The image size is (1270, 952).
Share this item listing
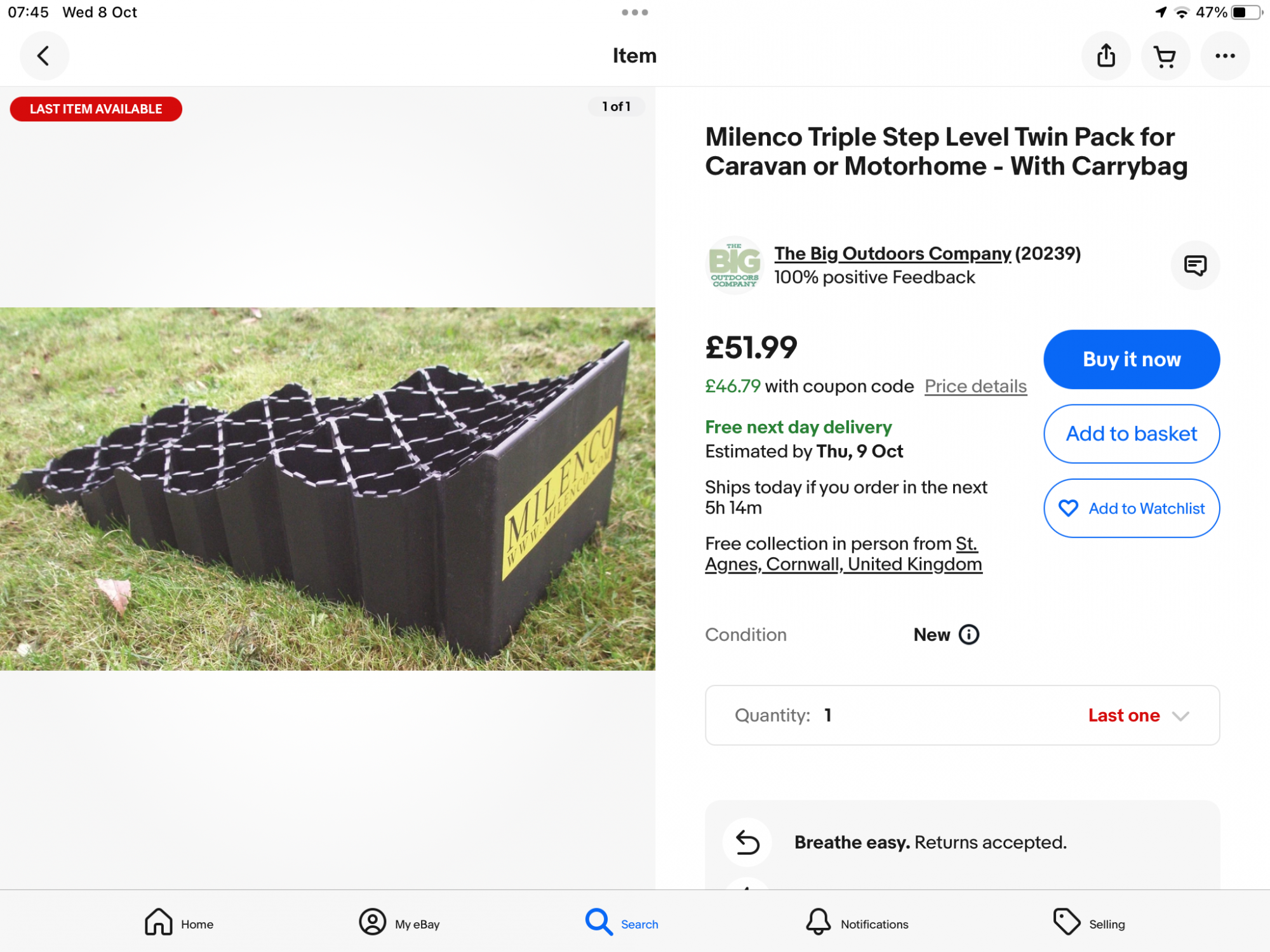click(1106, 56)
